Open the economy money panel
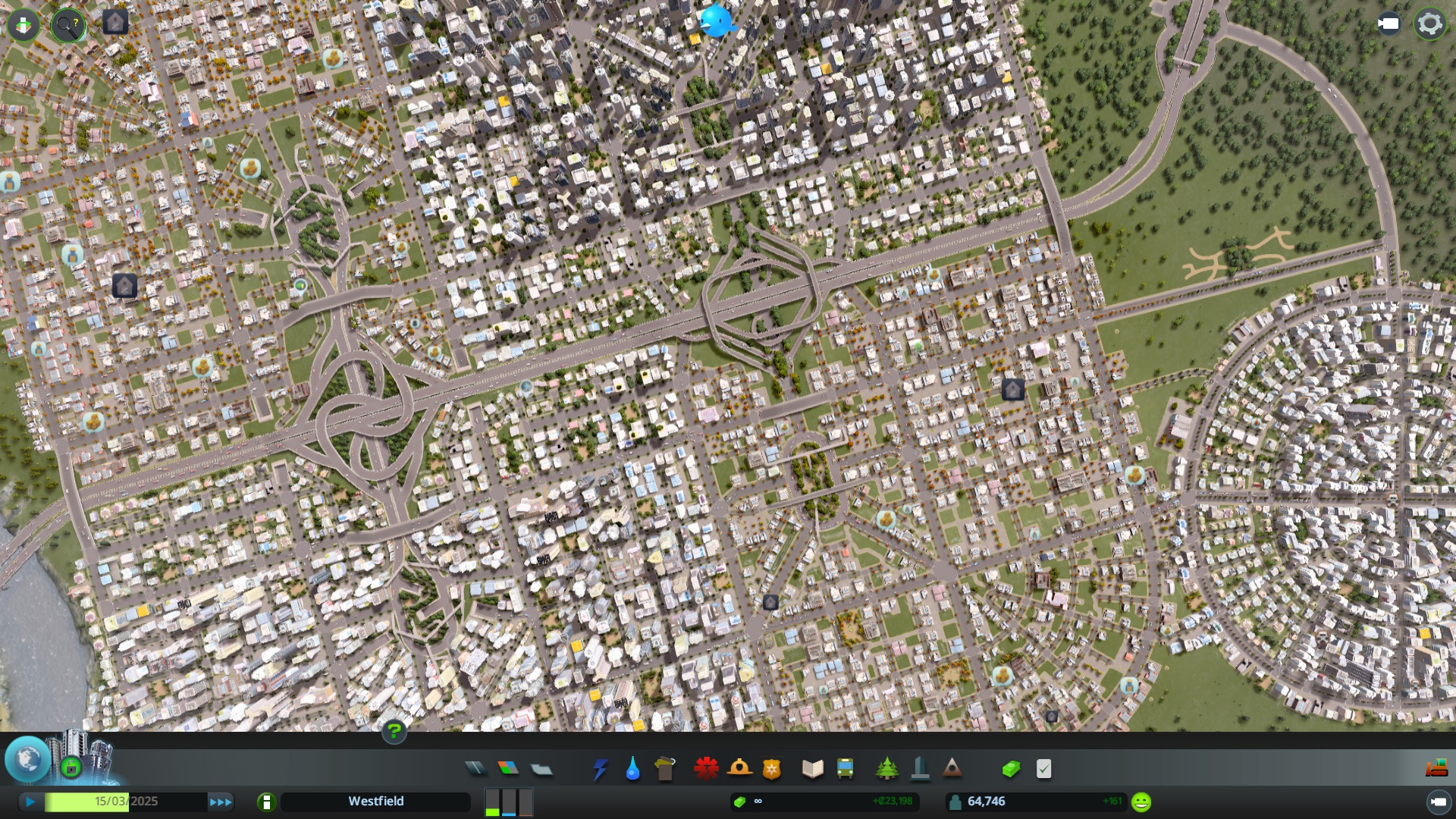Image resolution: width=1456 pixels, height=819 pixels. [1010, 769]
